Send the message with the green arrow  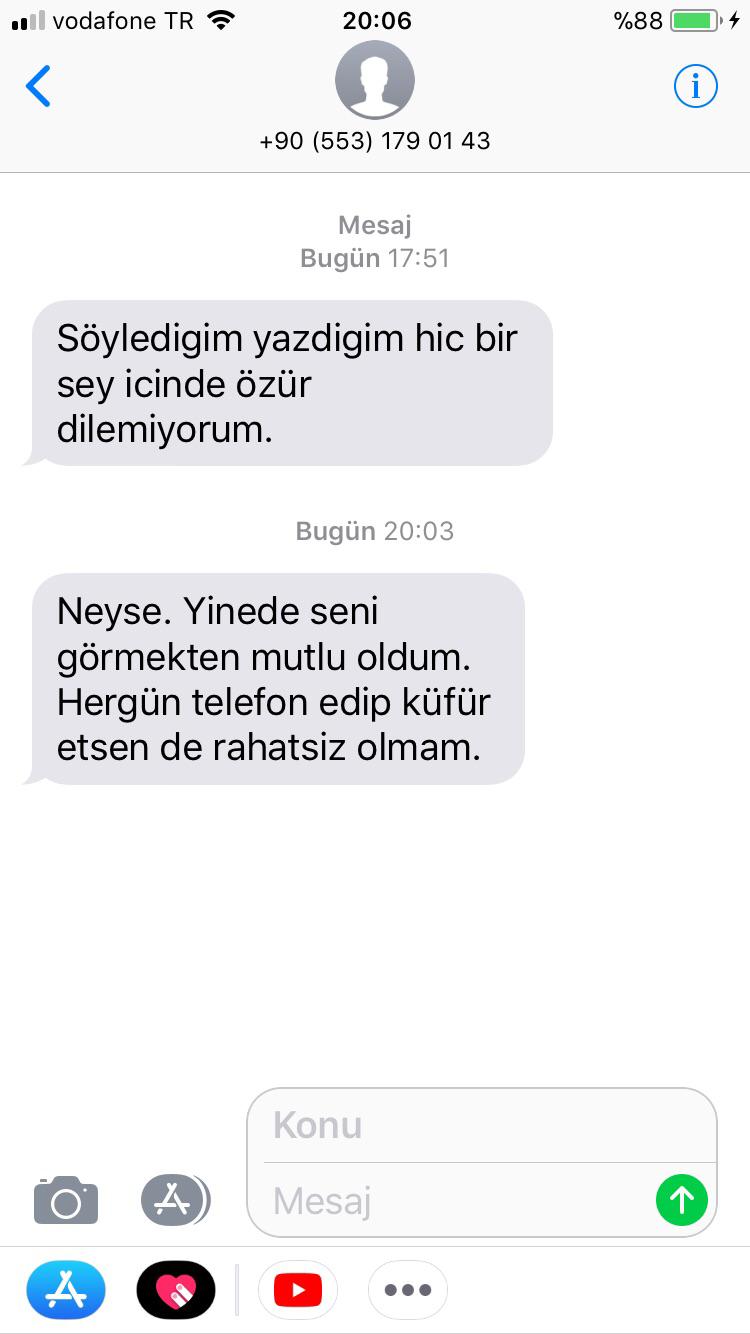(x=682, y=1199)
